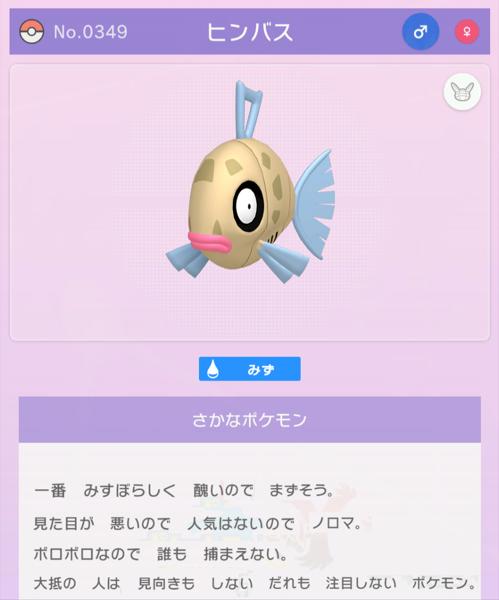
Task: Select the male gender symbol button
Action: tap(420, 31)
